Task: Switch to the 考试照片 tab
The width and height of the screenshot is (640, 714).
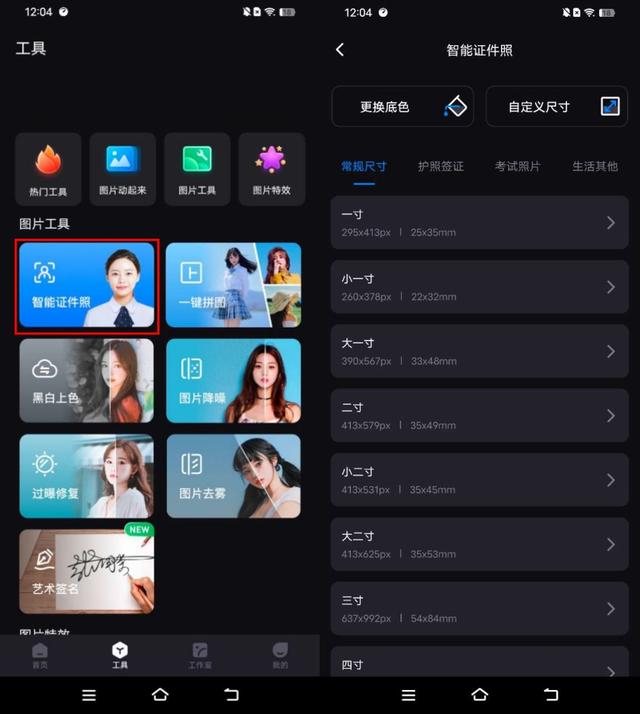Action: pos(517,167)
